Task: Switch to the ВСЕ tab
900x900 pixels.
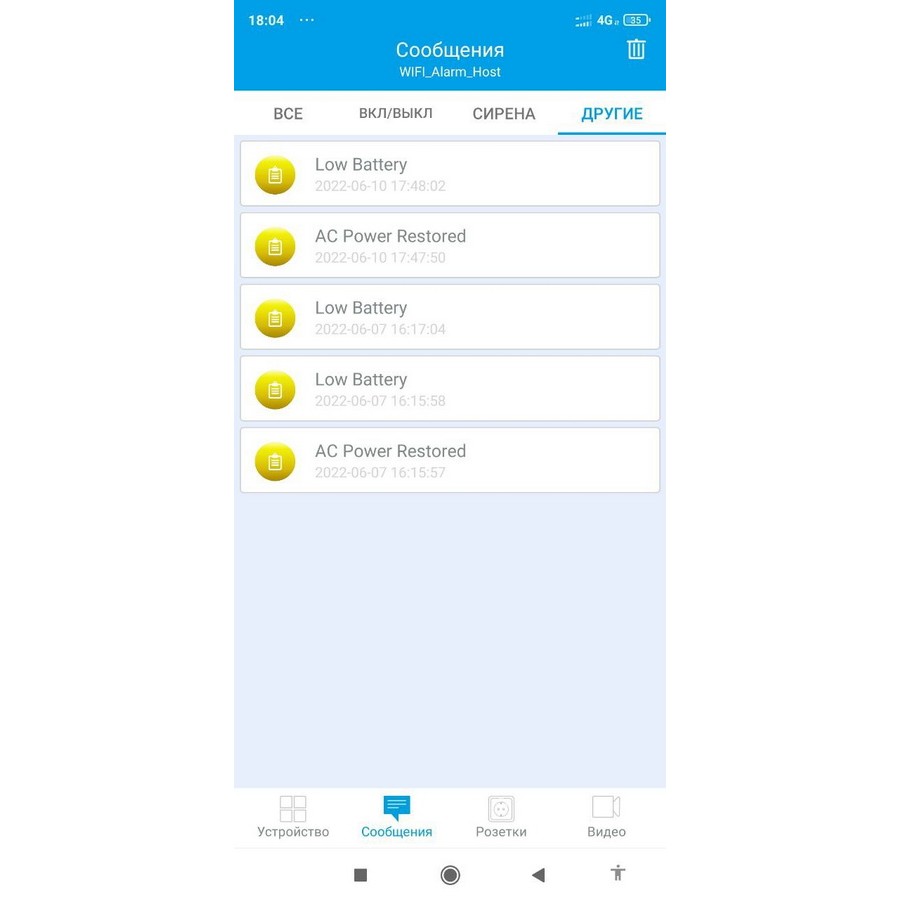Action: tap(288, 114)
